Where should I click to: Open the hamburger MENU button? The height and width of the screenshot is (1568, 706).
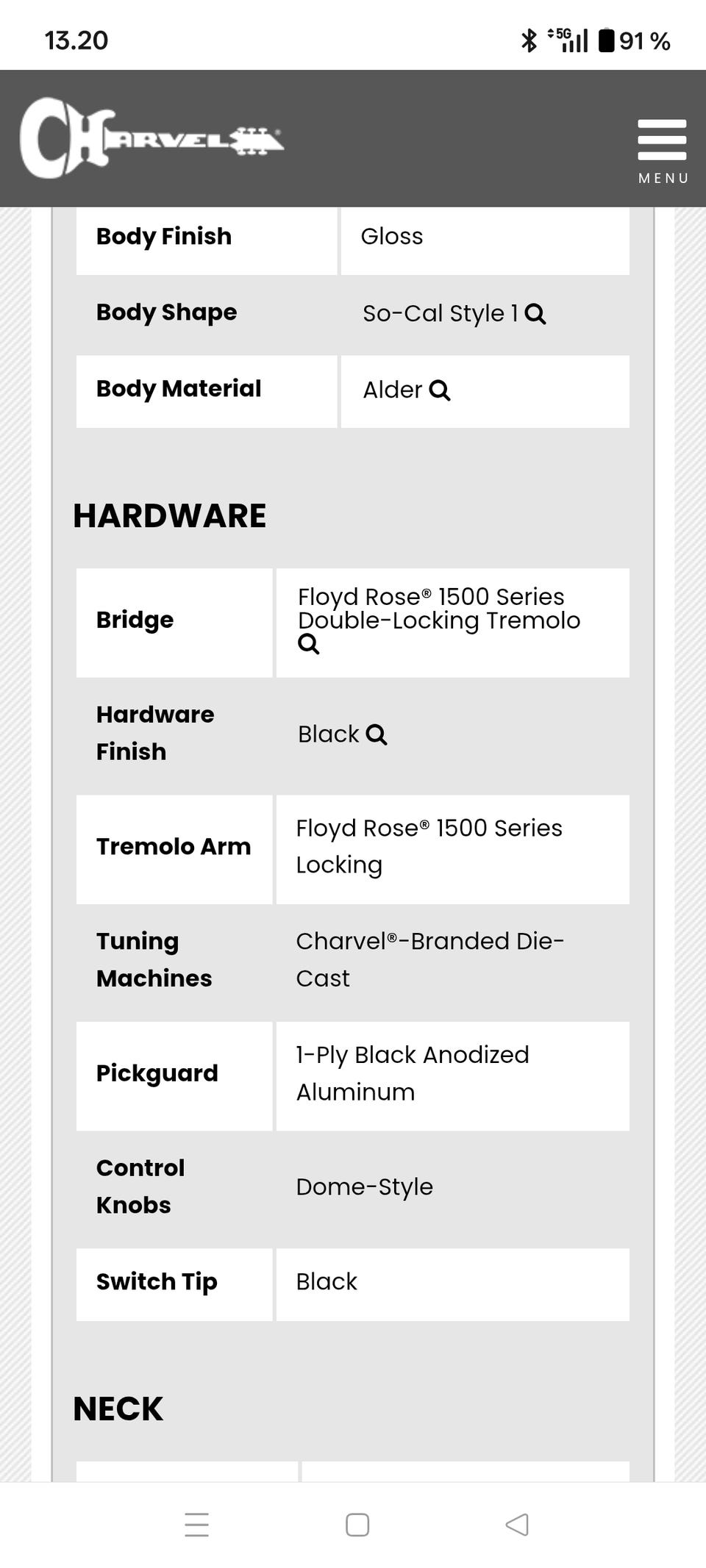click(662, 151)
